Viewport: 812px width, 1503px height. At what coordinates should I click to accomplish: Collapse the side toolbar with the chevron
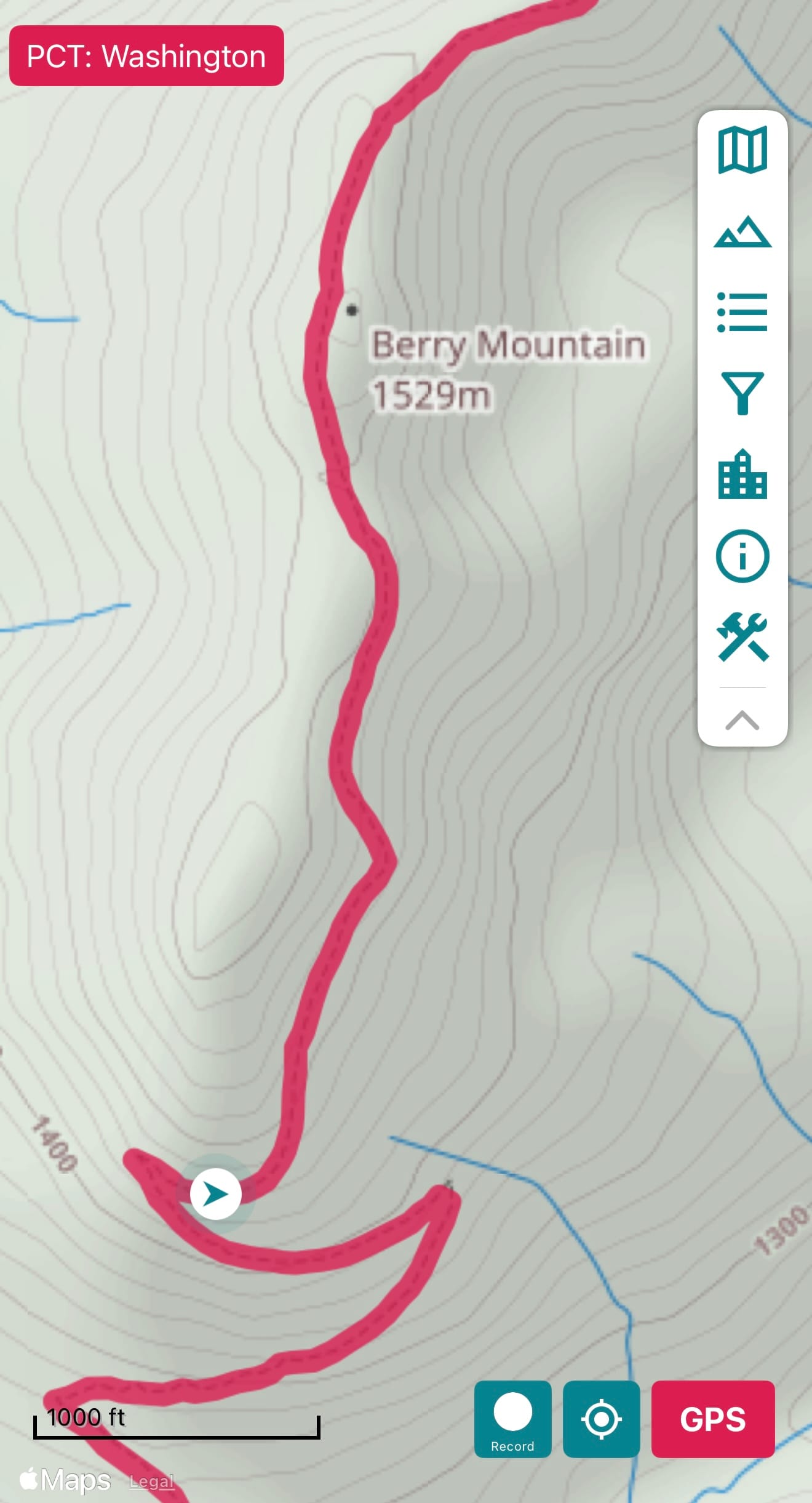click(742, 719)
